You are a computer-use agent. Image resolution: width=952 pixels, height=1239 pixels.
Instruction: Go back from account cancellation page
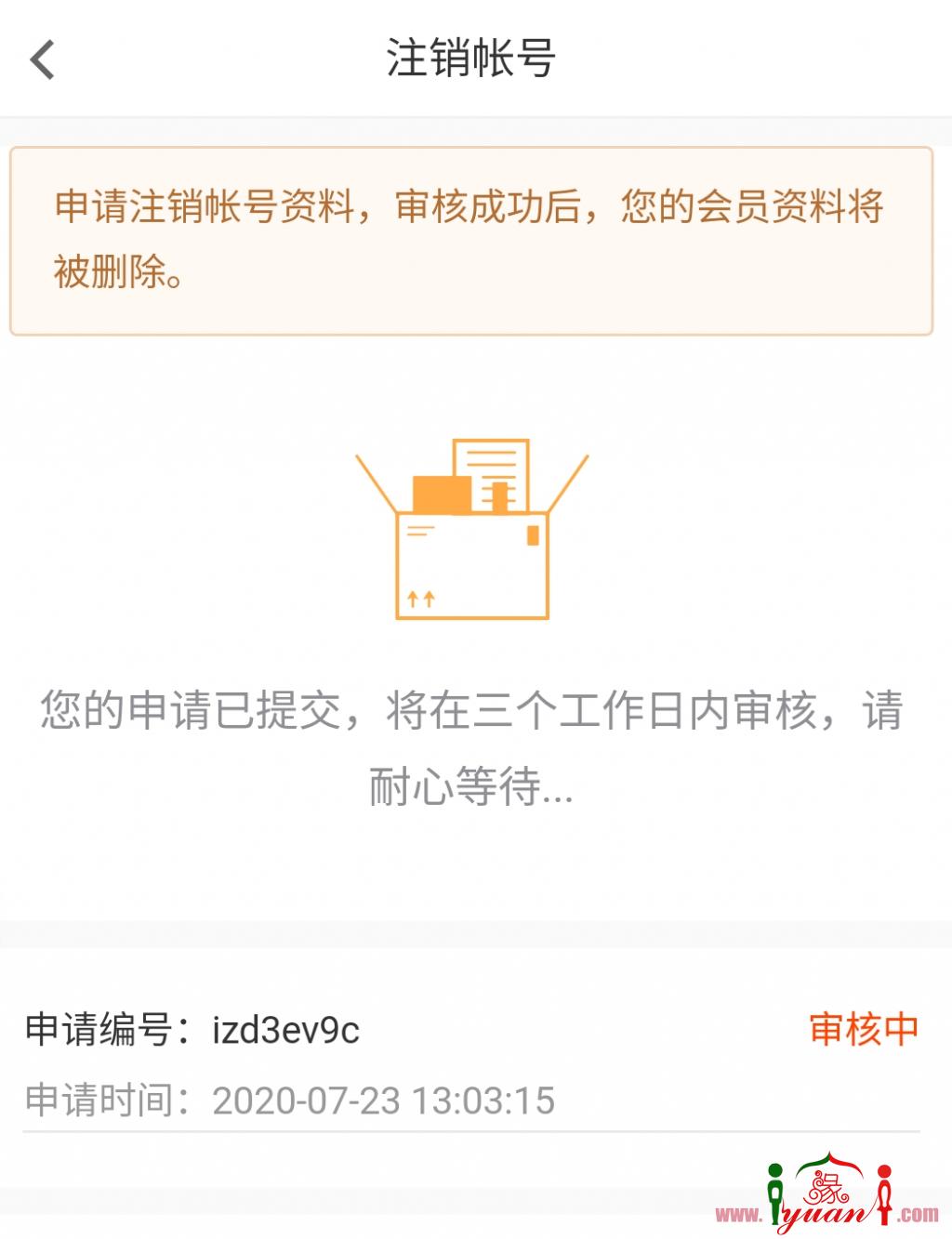point(43,59)
